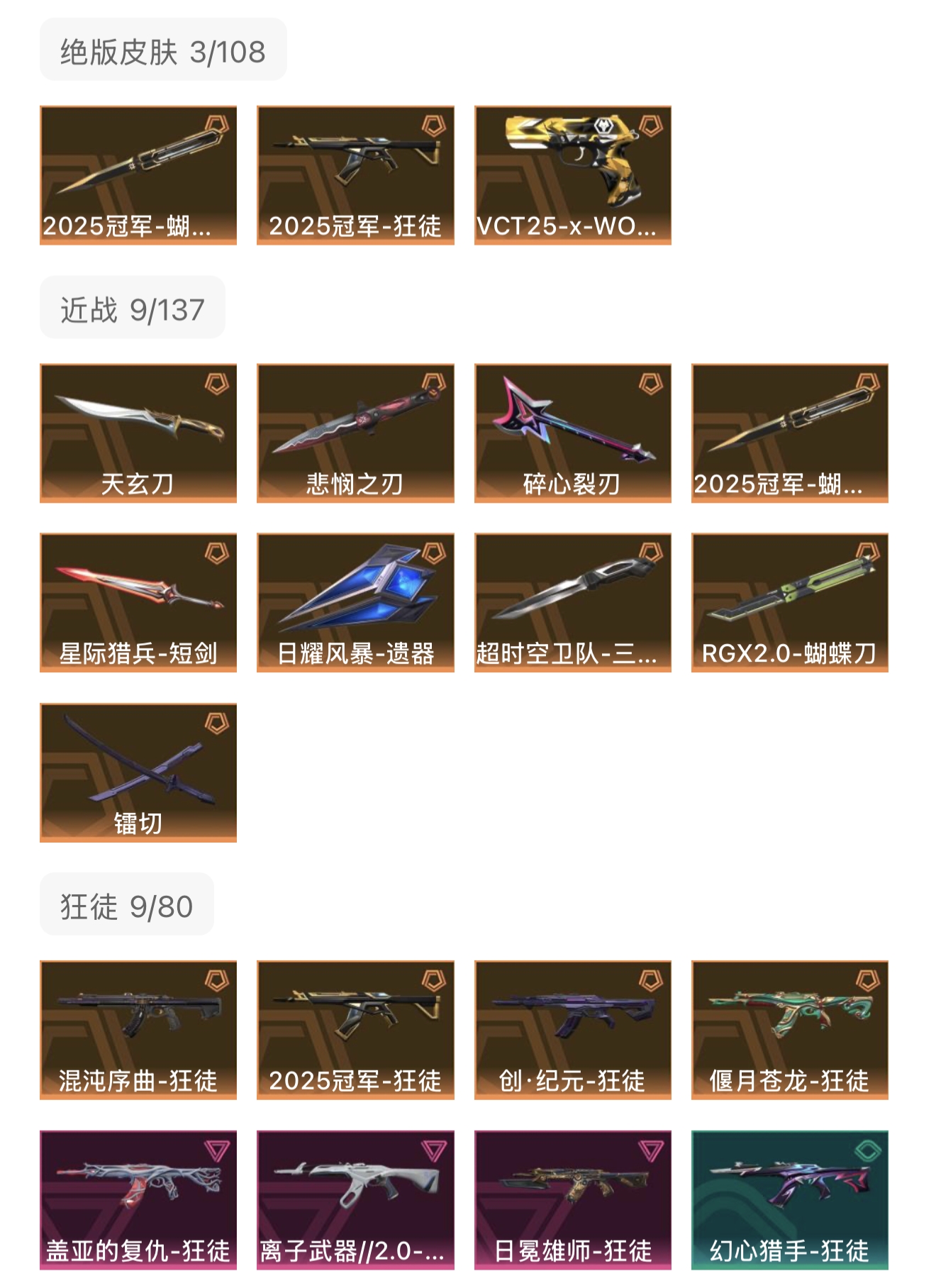Viewport: 936px width, 1288px height.
Task: Open the 超时空卫队-三... melee skin
Action: click(572, 602)
